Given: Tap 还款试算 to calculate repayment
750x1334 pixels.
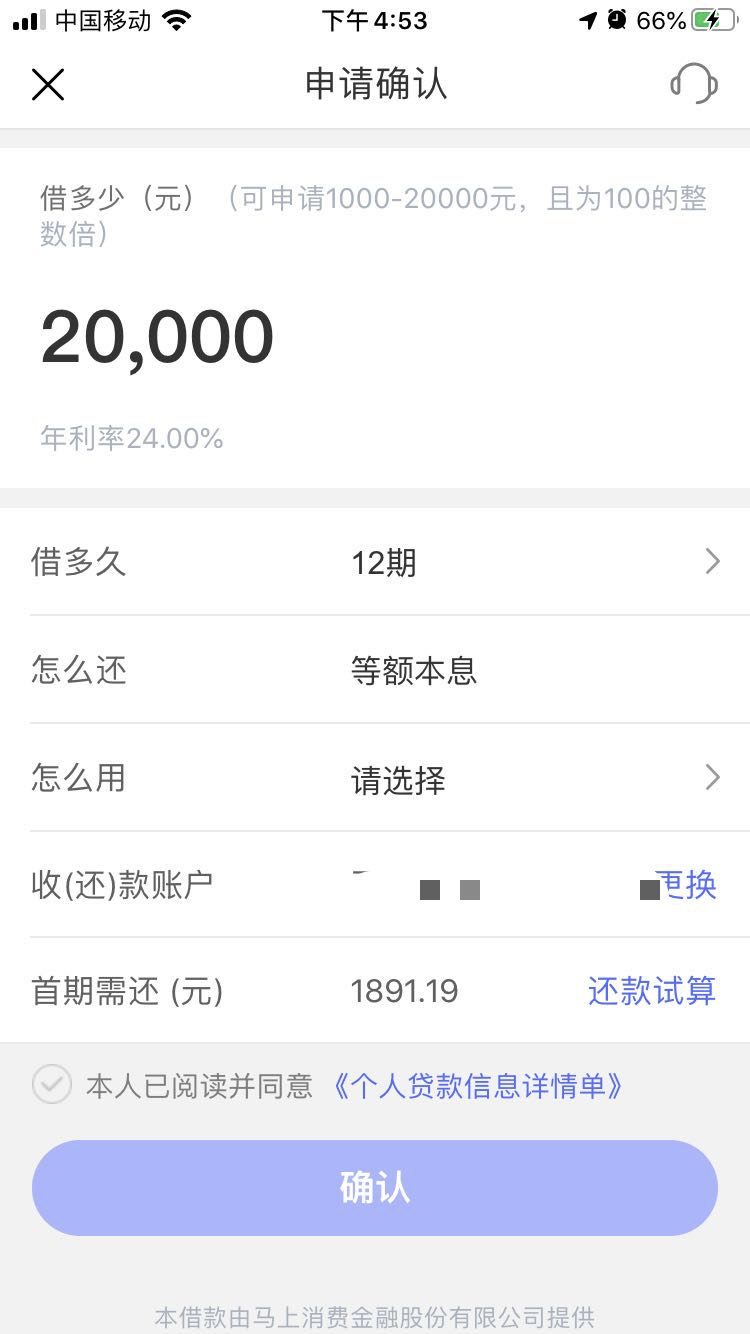Looking at the screenshot, I should (x=650, y=990).
